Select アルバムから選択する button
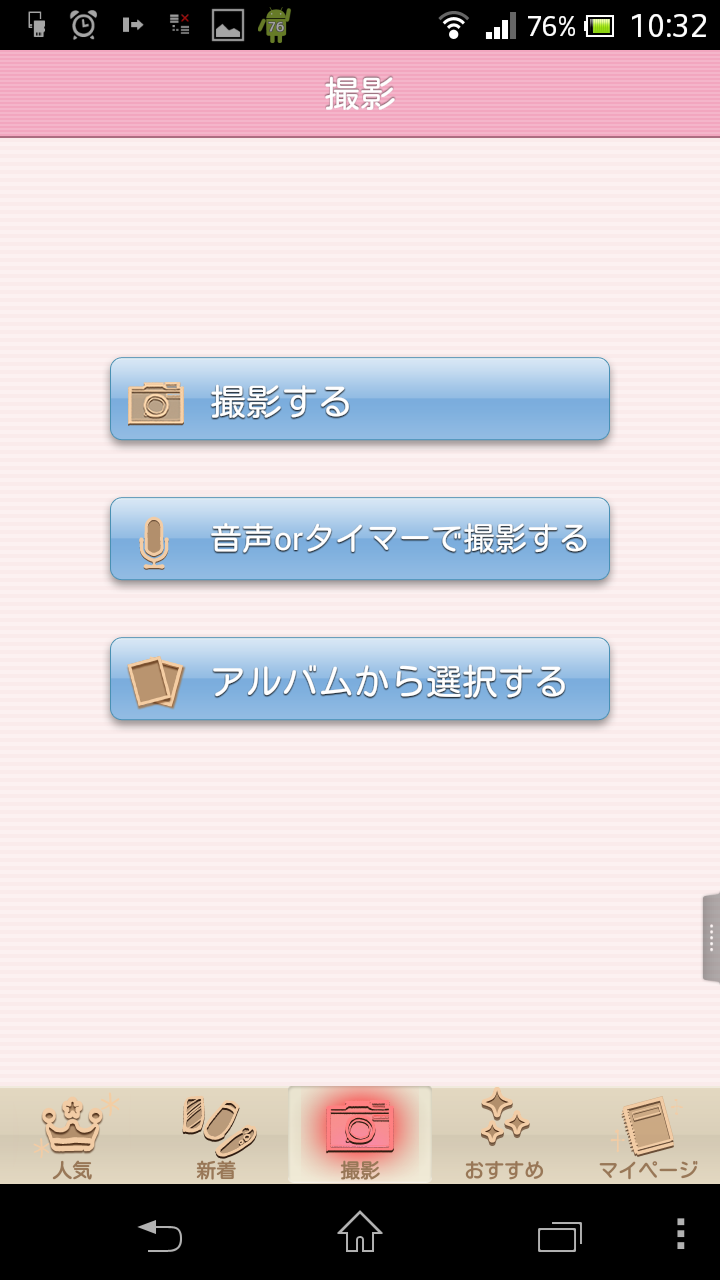Screen dimensions: 720x1280 click(x=360, y=679)
